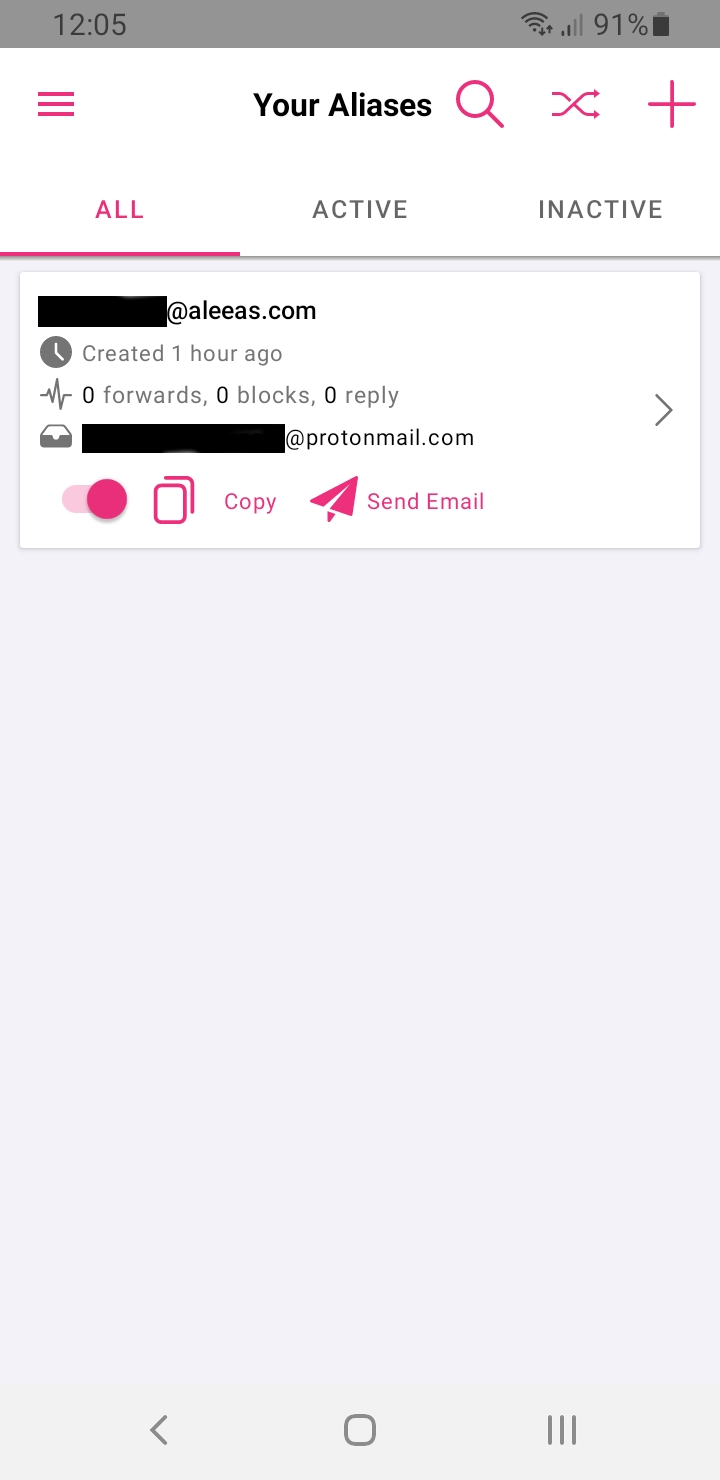Image resolution: width=720 pixels, height=1480 pixels.
Task: Create a random alias with shuffle icon
Action: tap(576, 104)
